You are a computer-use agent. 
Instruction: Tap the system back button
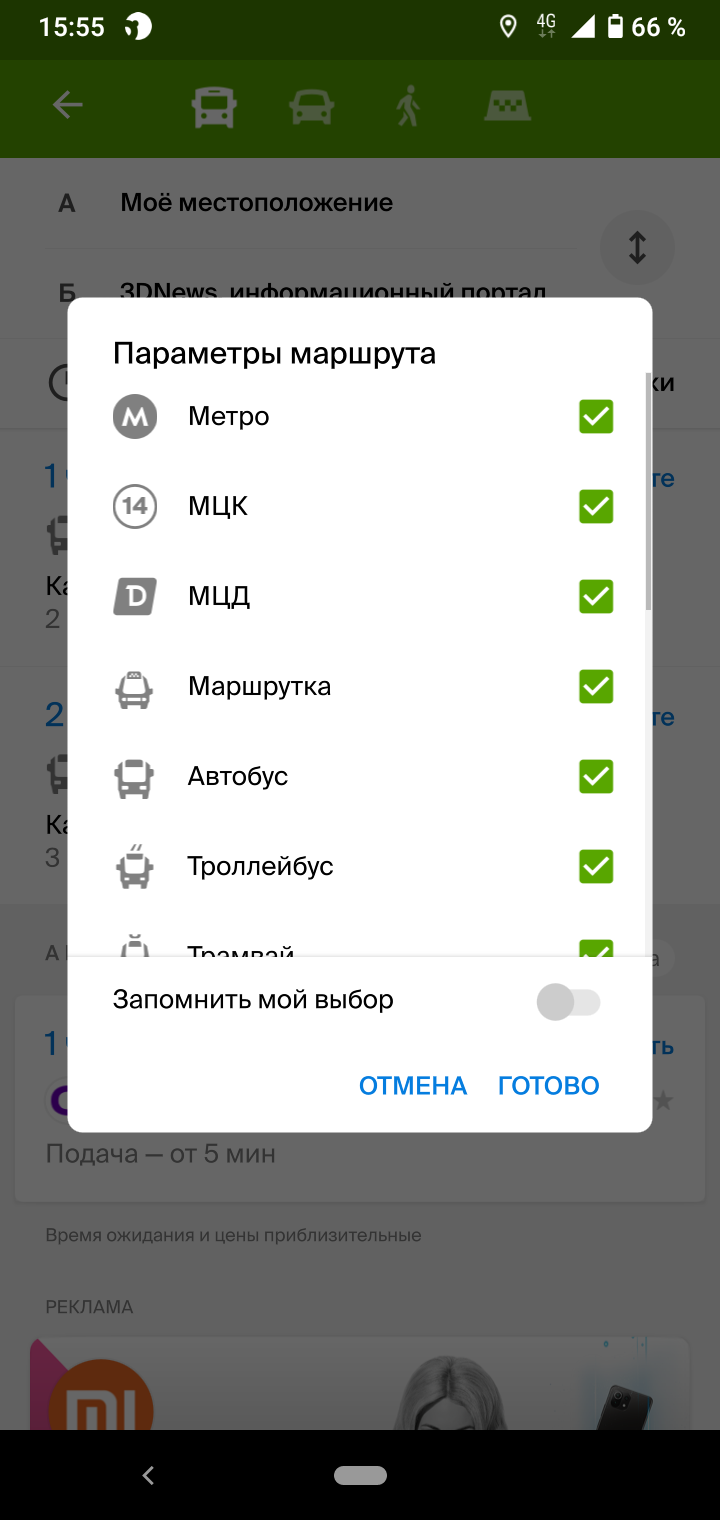[x=148, y=1475]
